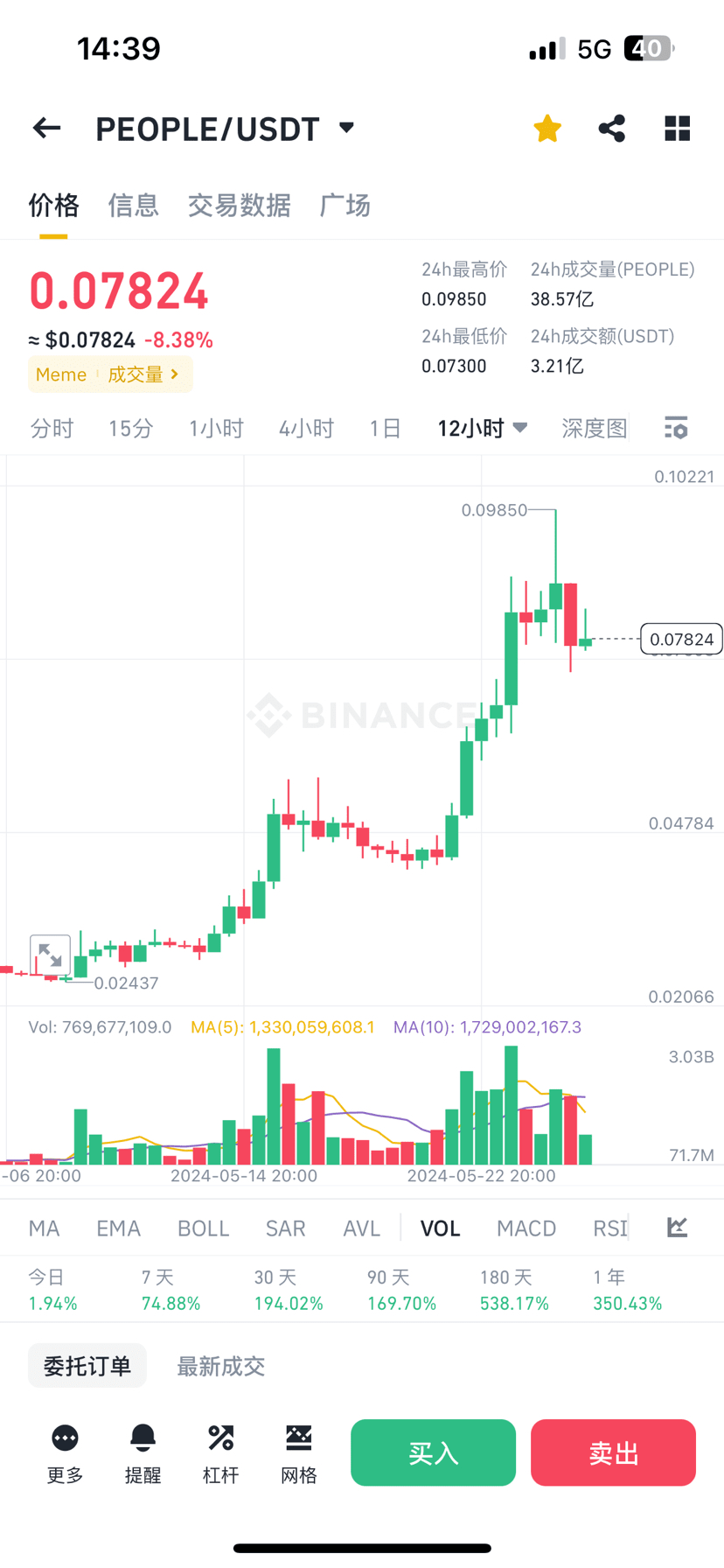
Task: Open chart settings icon
Action: pos(676,428)
